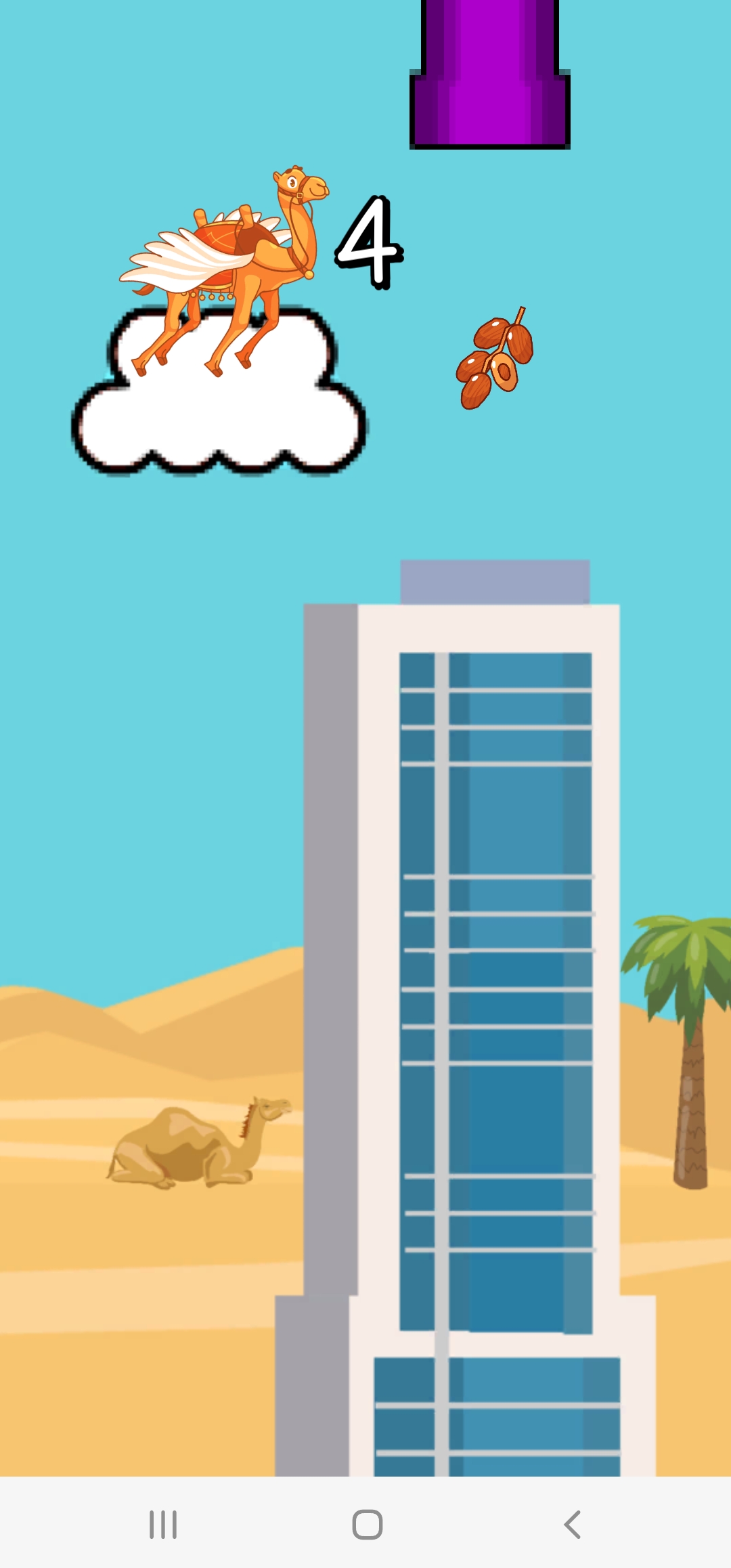Image resolution: width=731 pixels, height=1568 pixels.
Task: Open the recent apps view
Action: [163, 1525]
